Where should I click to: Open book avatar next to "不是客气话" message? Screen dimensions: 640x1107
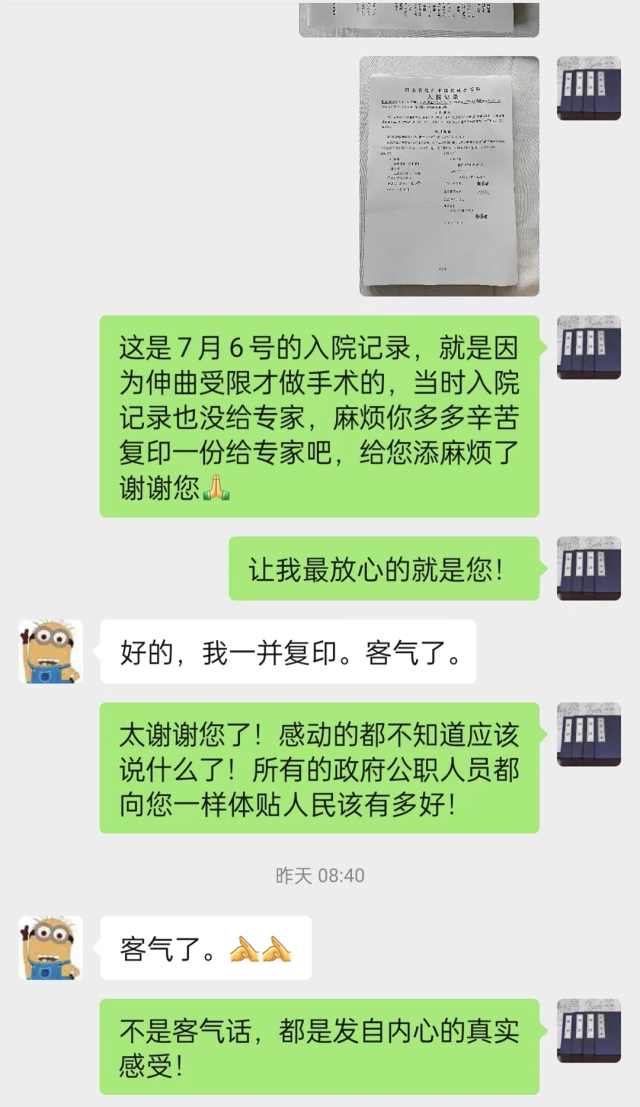pyautogui.click(x=589, y=1030)
